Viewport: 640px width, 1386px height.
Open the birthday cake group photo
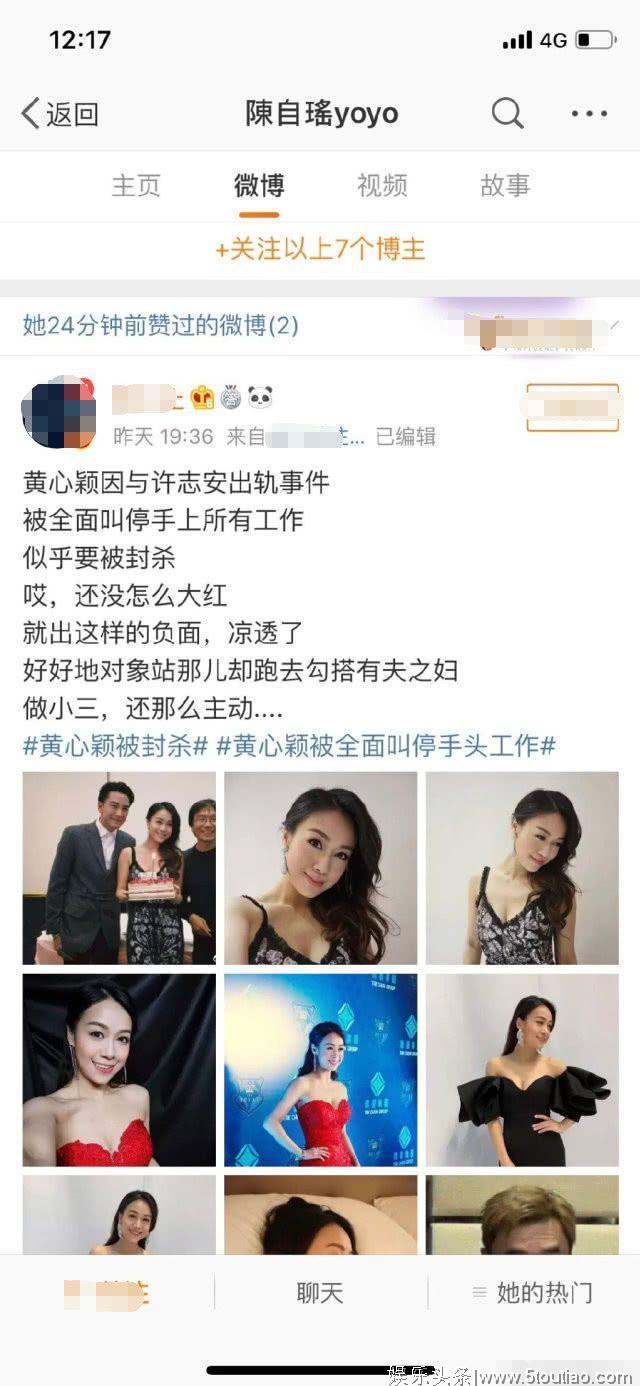[119, 868]
